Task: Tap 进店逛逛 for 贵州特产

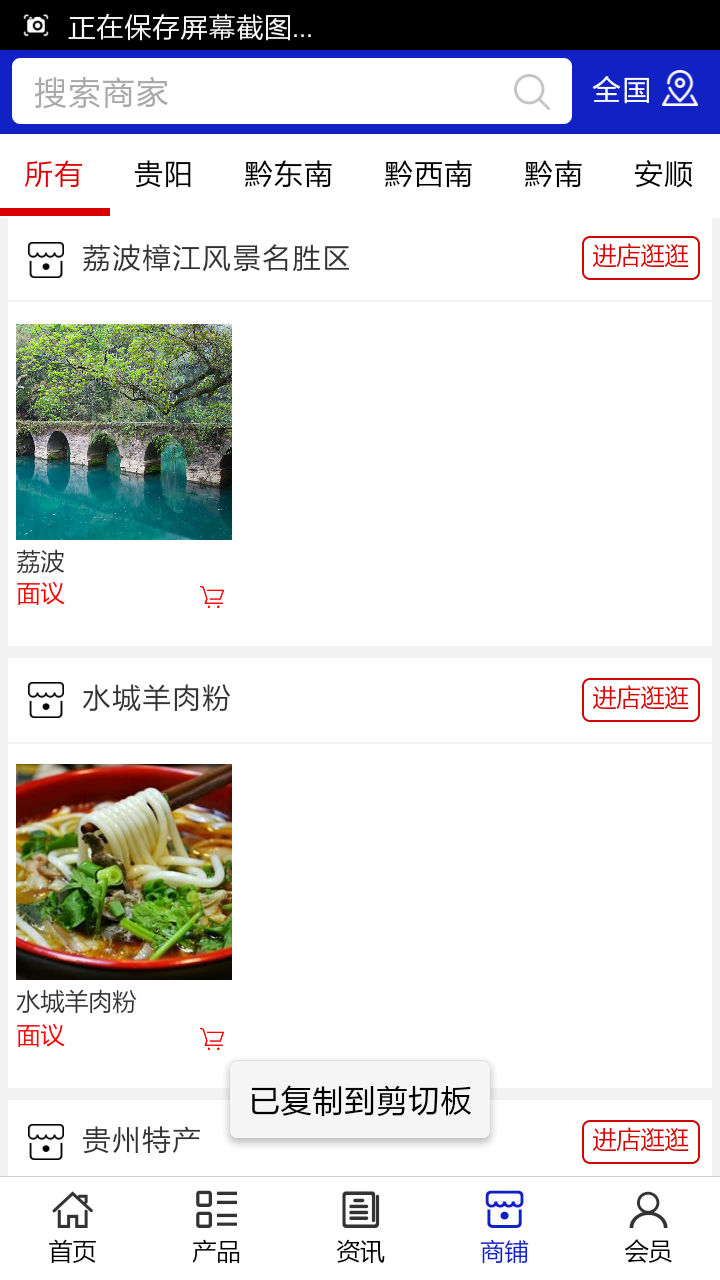Action: point(640,1141)
